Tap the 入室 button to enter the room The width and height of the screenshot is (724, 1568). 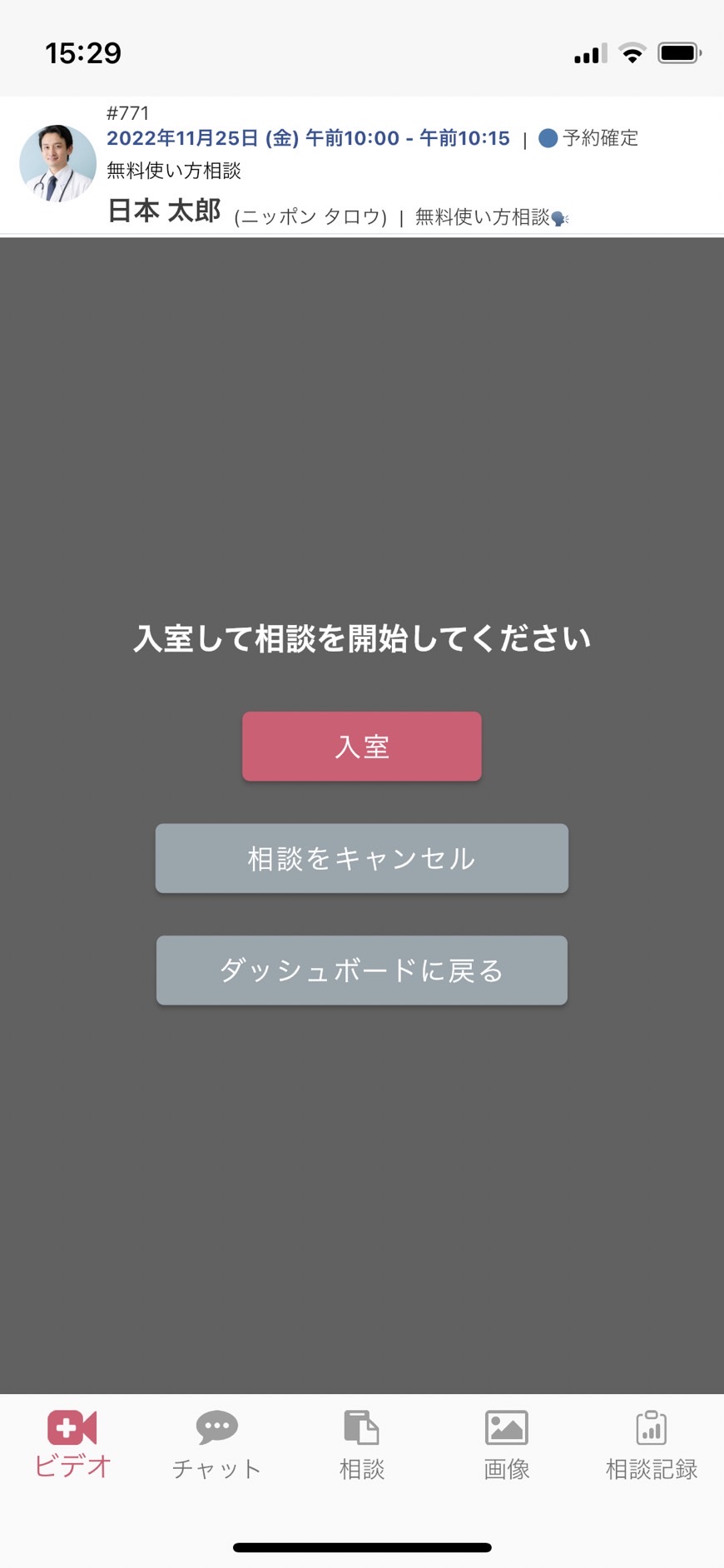click(x=361, y=747)
